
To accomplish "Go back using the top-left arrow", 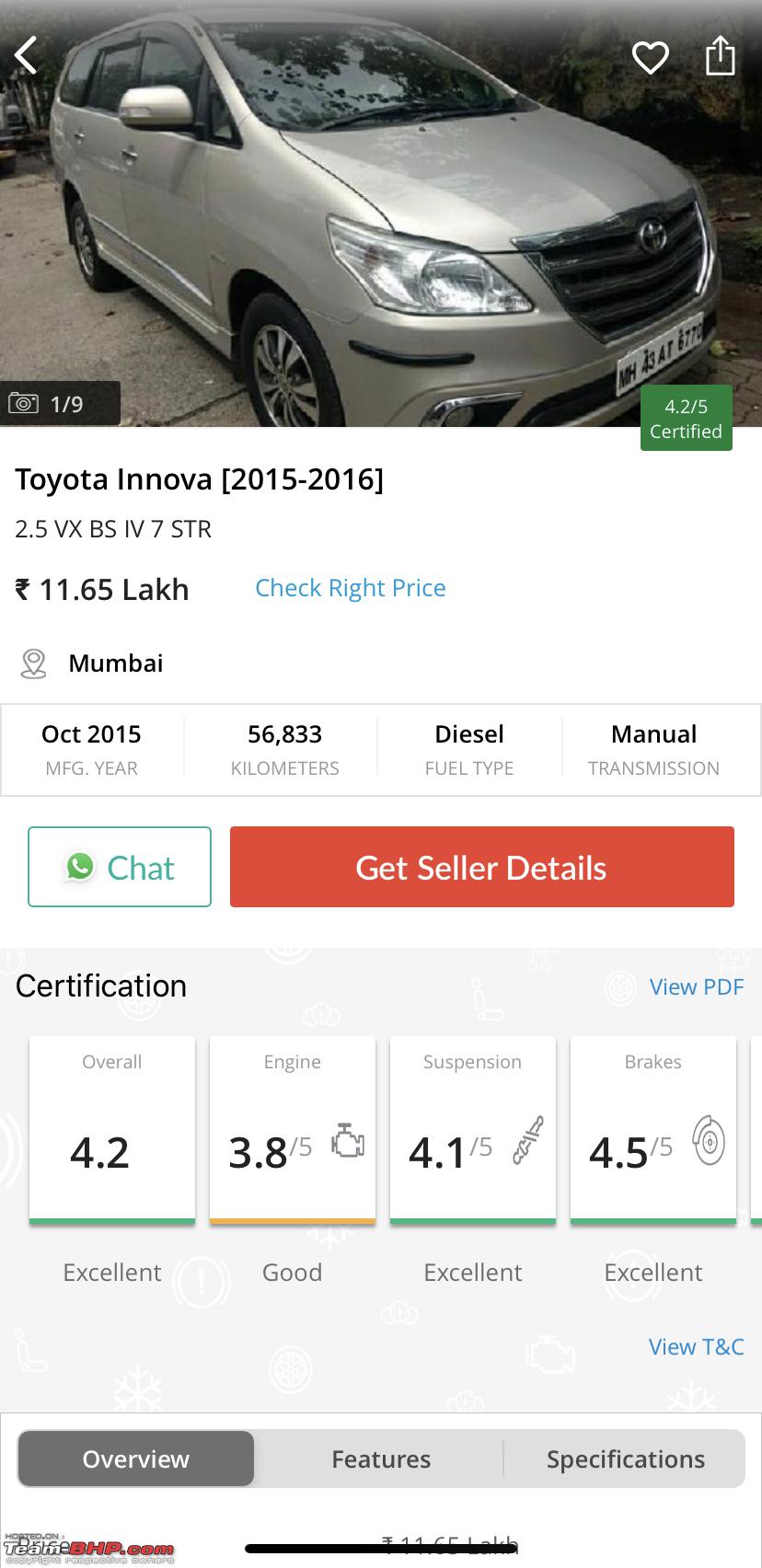I will (x=26, y=55).
